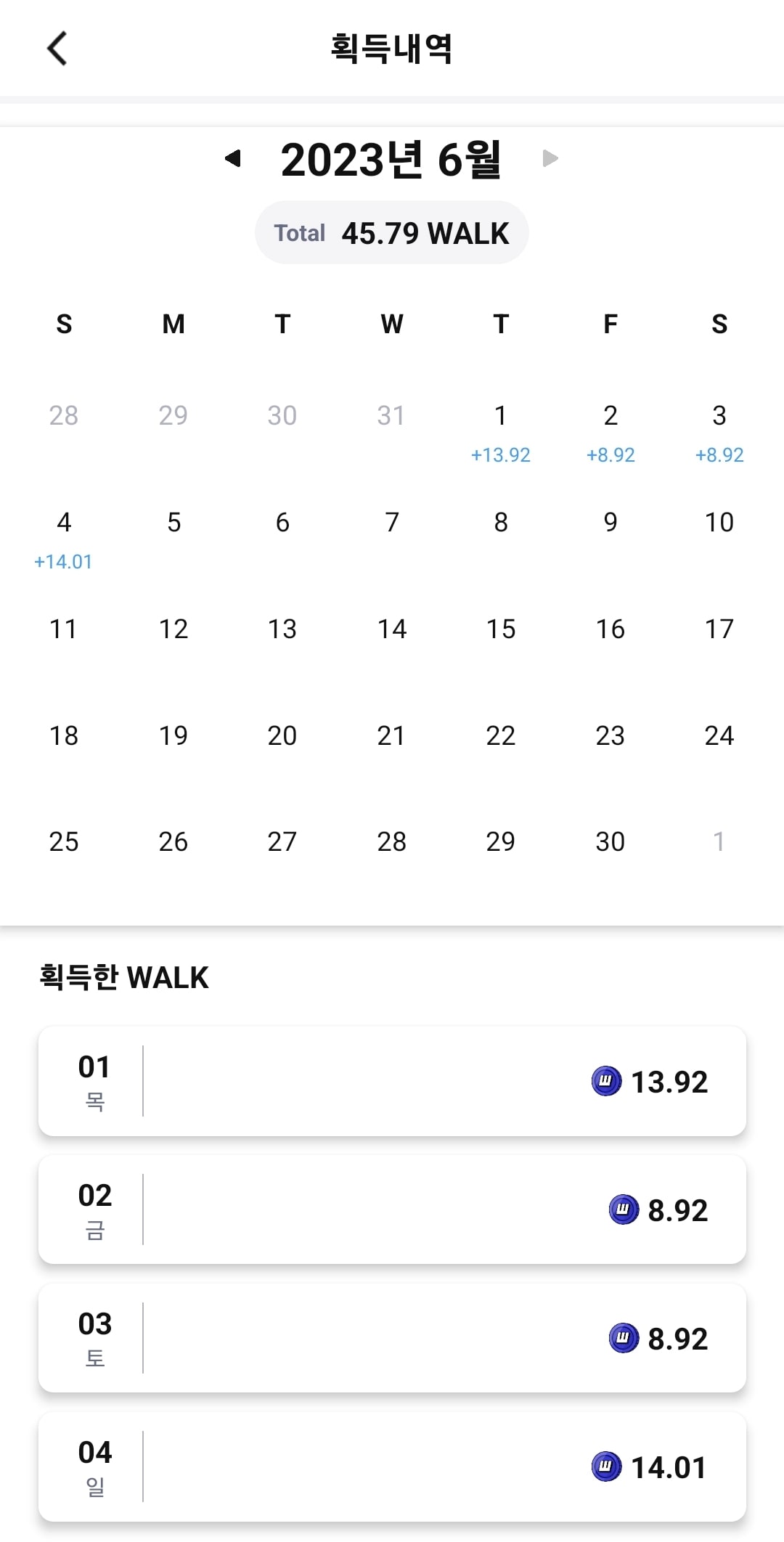Viewport: 784px width, 1542px height.
Task: Select the left arrow to view May
Action: click(x=234, y=160)
